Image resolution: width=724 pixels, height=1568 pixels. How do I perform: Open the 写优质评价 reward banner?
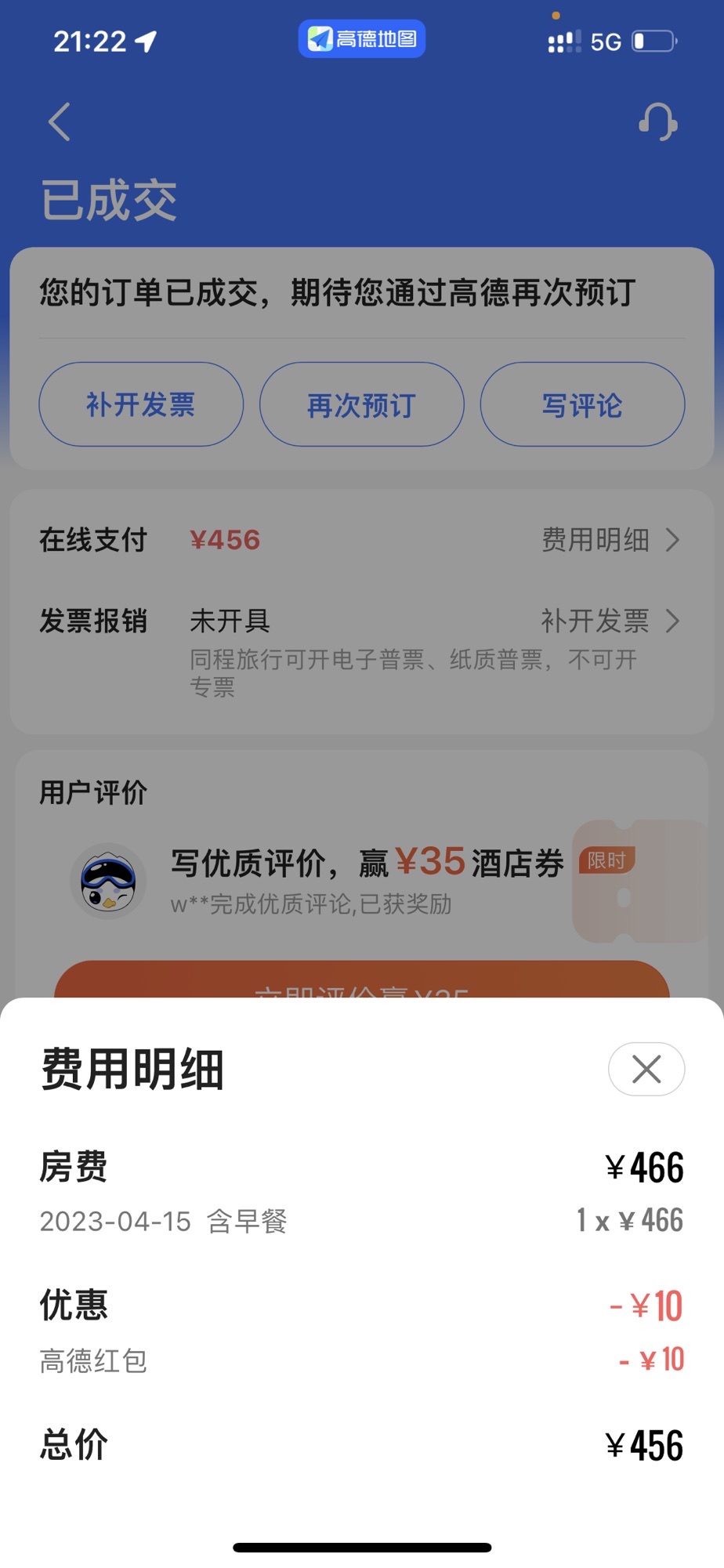[368, 879]
